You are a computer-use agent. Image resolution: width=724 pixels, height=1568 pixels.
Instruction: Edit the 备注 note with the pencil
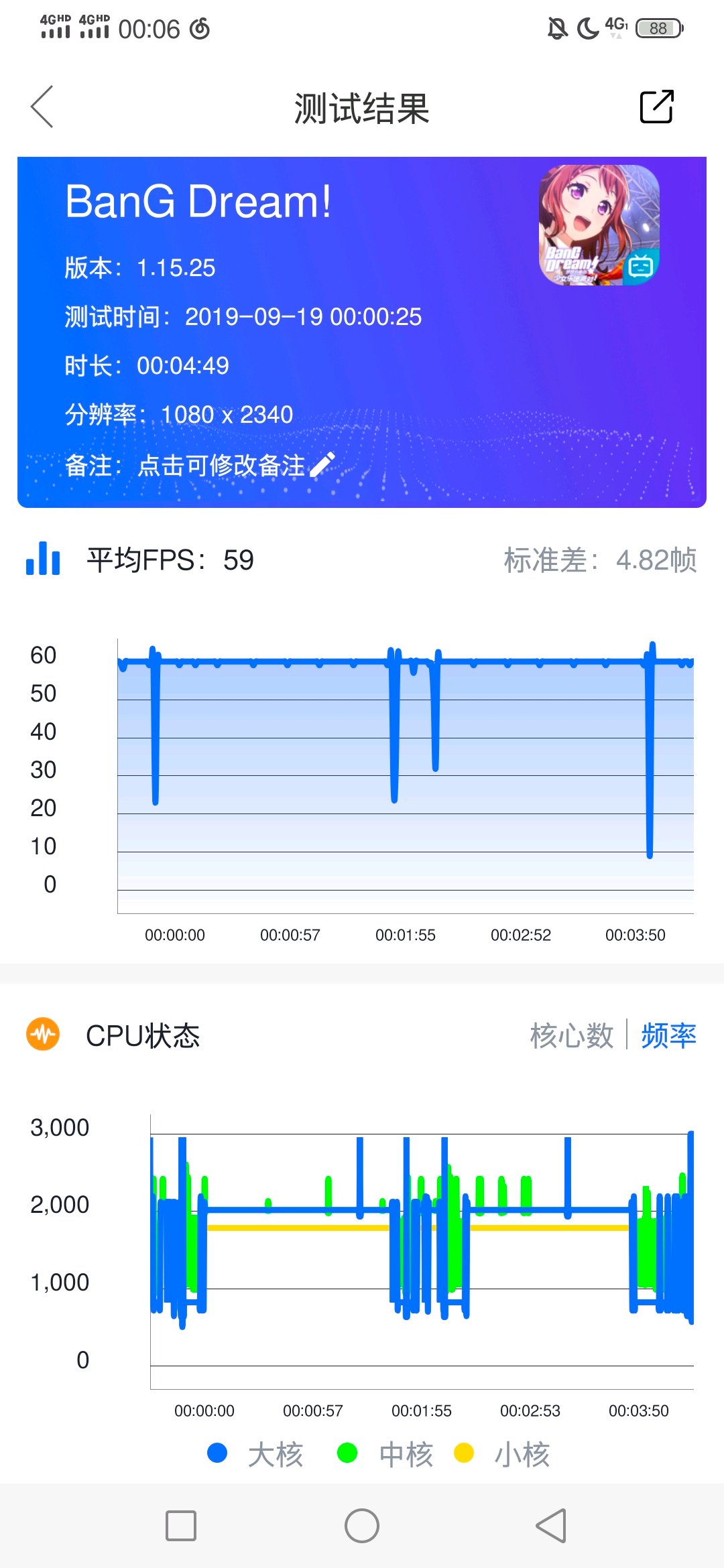322,464
